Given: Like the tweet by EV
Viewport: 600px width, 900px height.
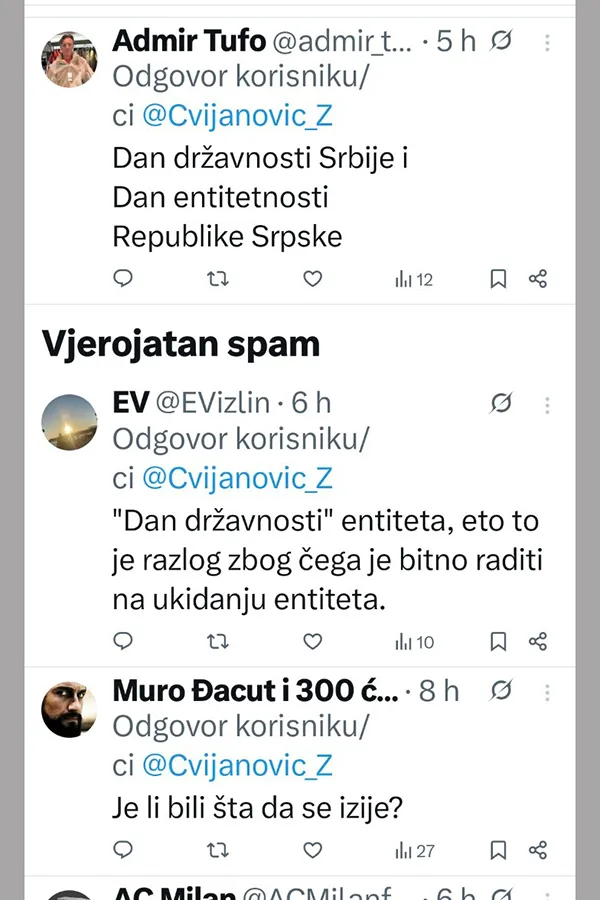Looking at the screenshot, I should click(x=313, y=641).
